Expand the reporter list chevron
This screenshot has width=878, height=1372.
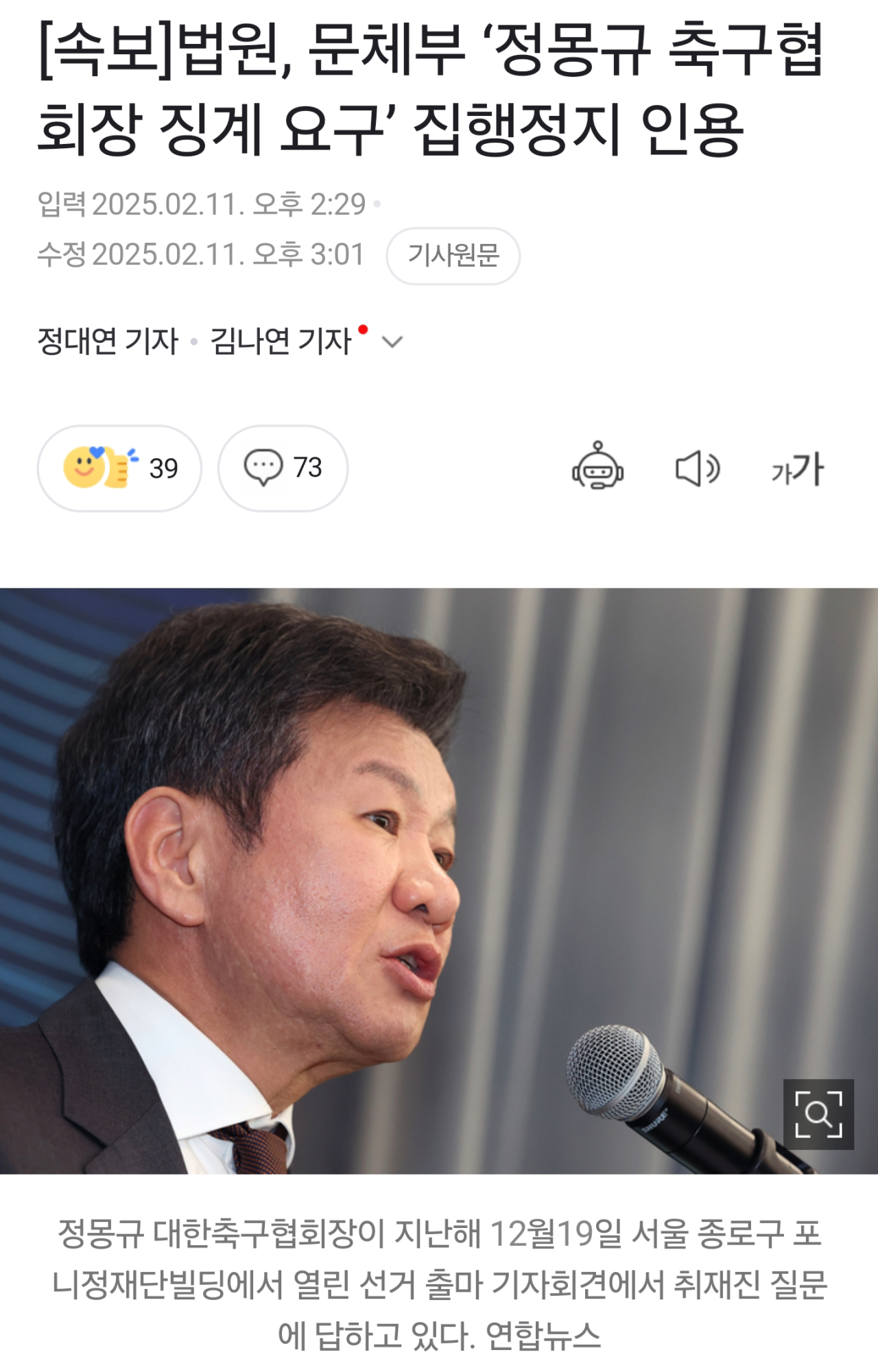(392, 341)
